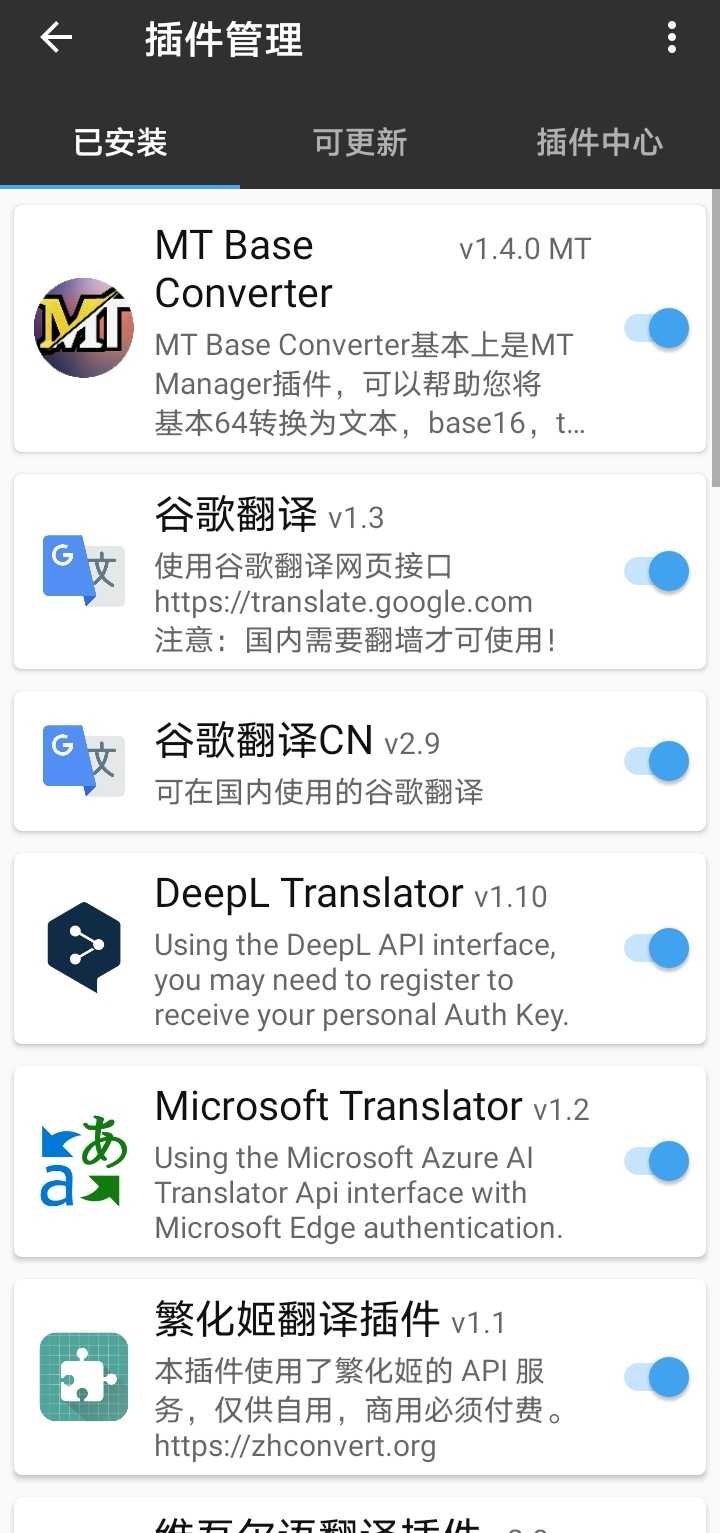This screenshot has height=1533, width=720.
Task: Toggle the 谷歌翻译CN plugin switch
Action: click(x=657, y=761)
